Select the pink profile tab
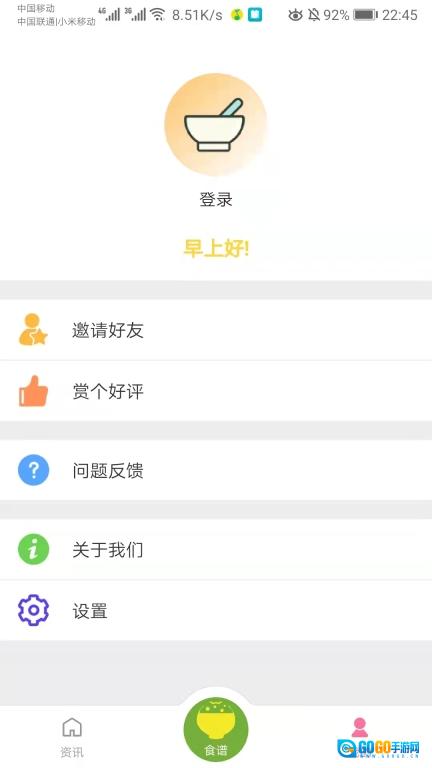This screenshot has height=768, width=432. coord(360,727)
